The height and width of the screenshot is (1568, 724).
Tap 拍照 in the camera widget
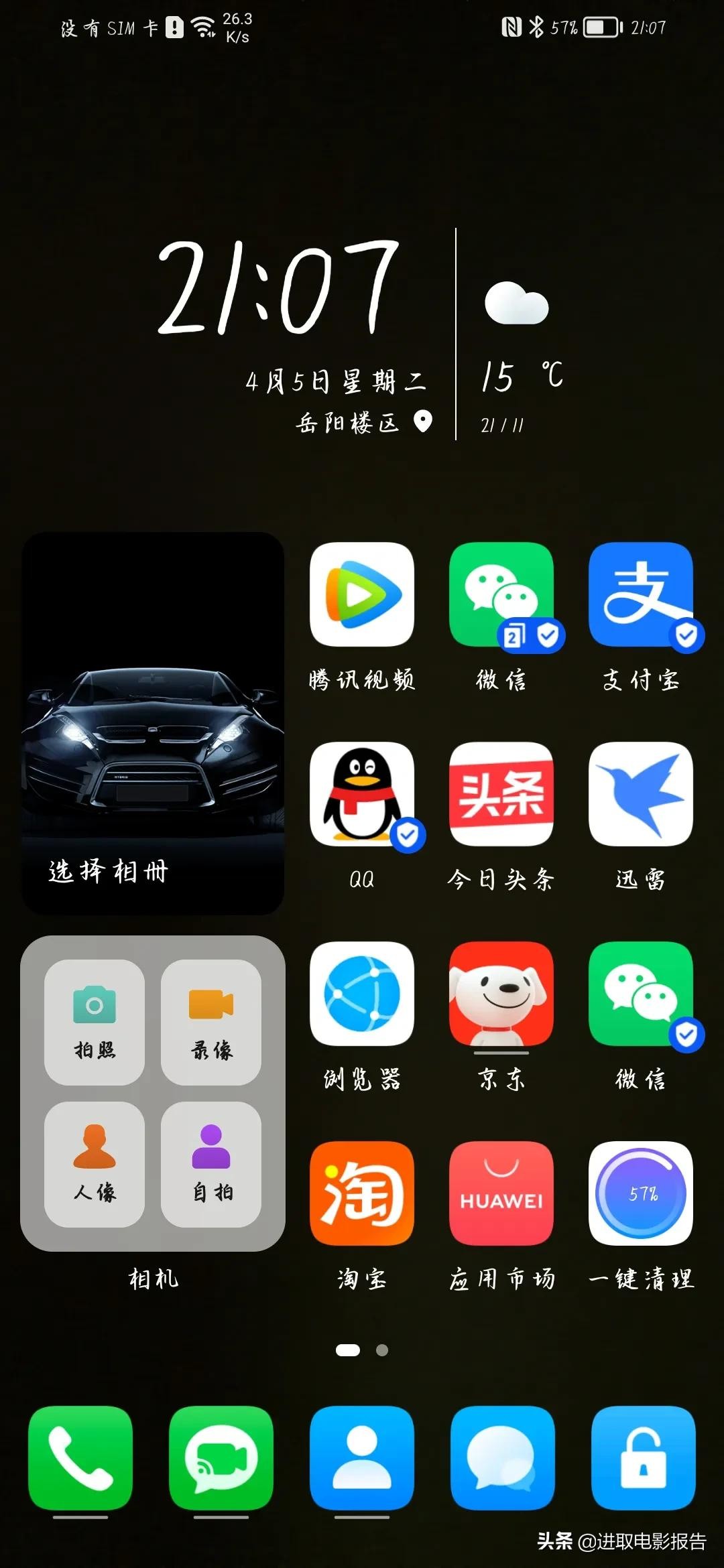click(x=95, y=1022)
